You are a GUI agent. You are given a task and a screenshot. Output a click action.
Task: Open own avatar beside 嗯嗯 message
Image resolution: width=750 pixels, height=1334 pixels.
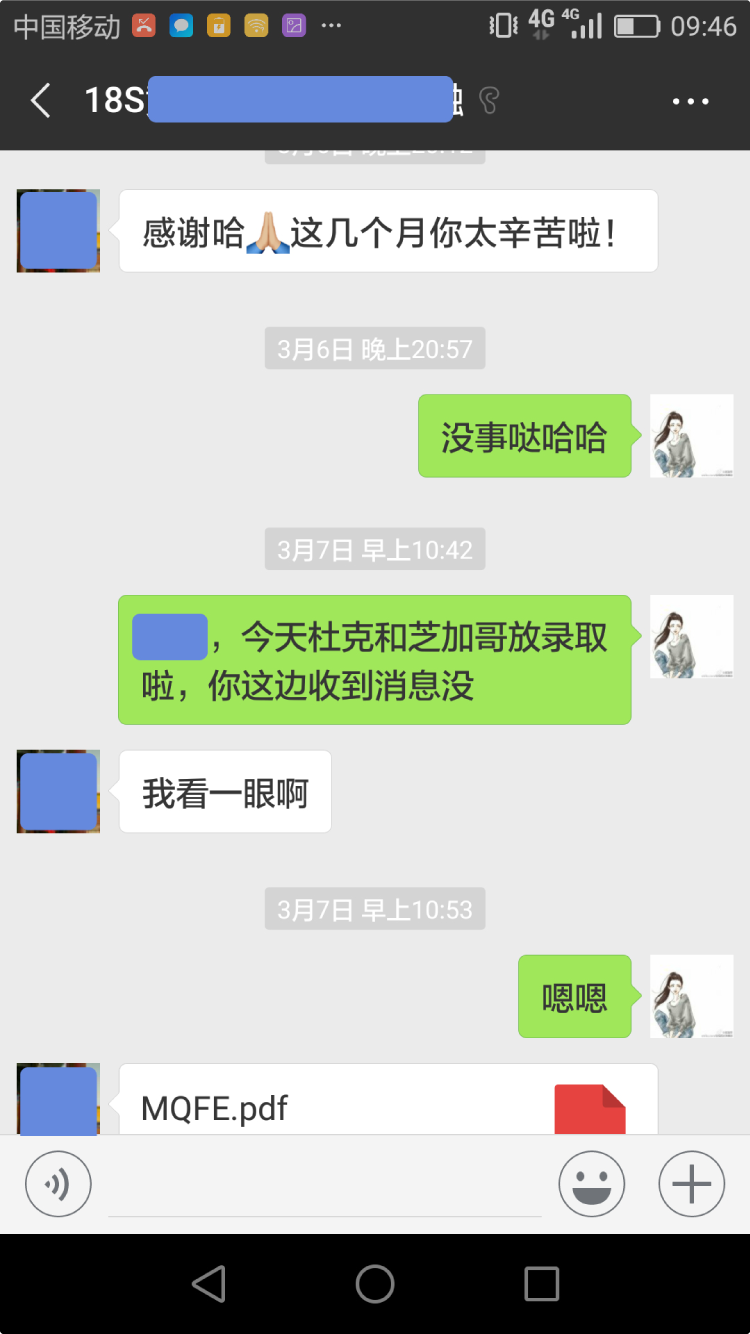691,996
